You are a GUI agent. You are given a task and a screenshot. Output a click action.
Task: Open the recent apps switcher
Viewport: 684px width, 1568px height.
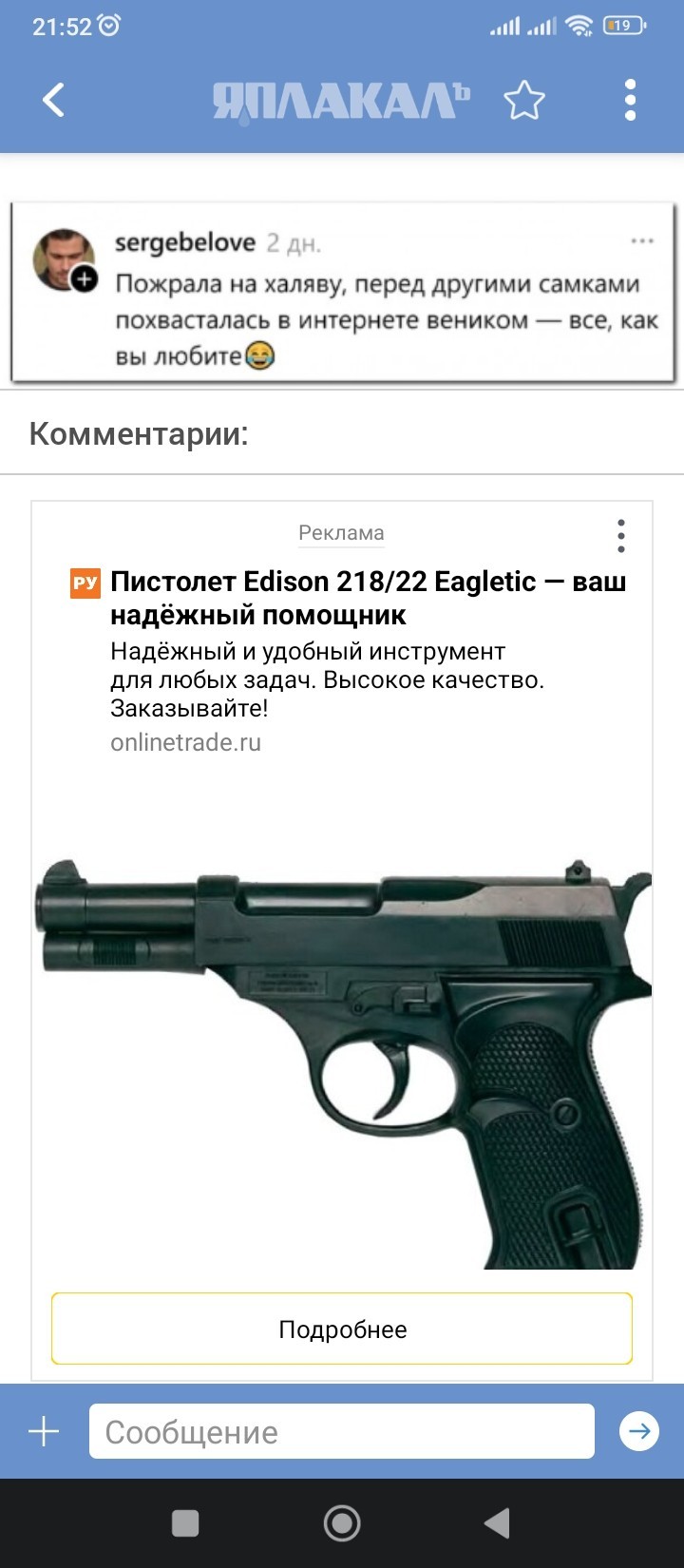pyautogui.click(x=185, y=1523)
